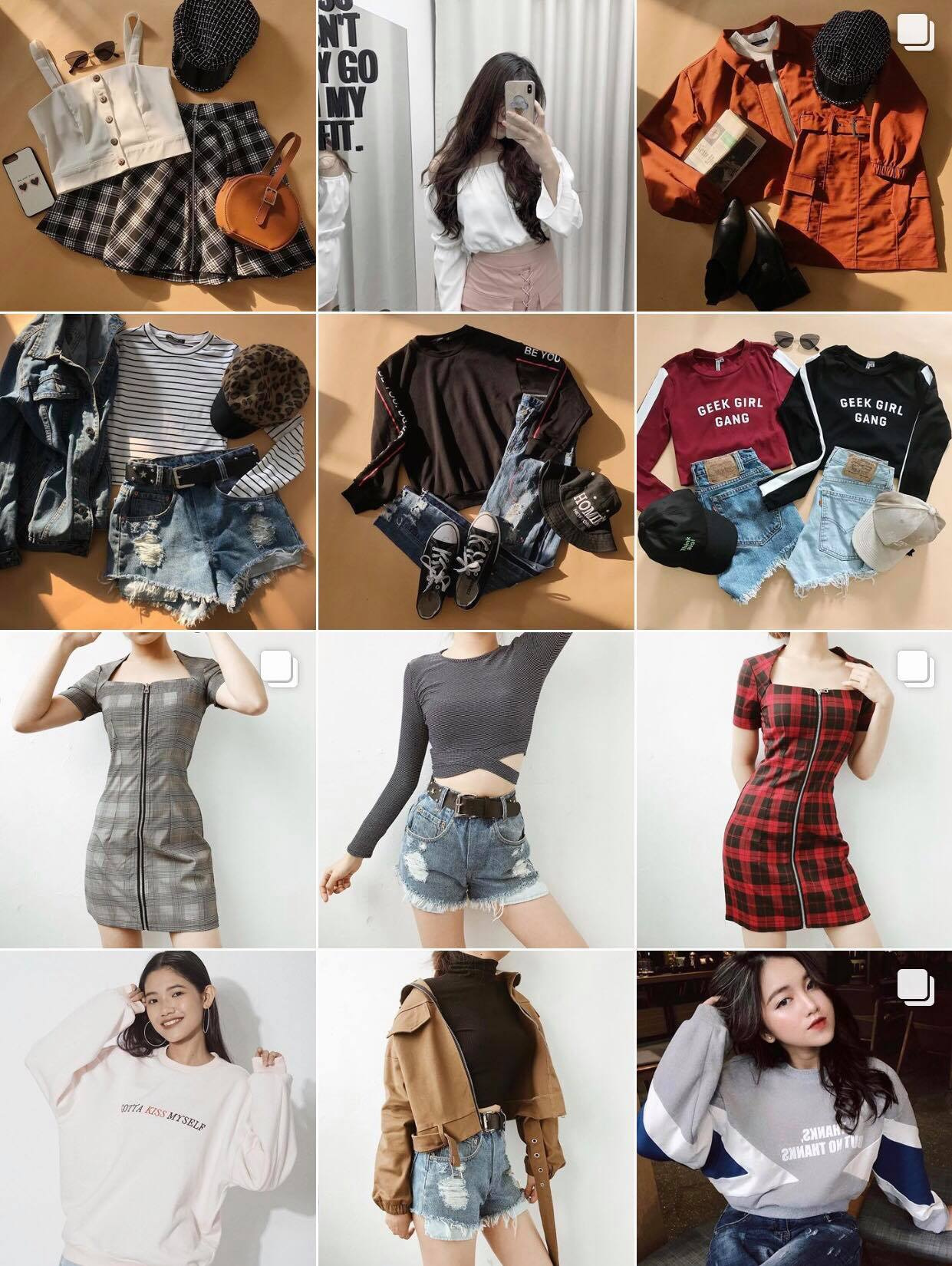
Task: Open the striped tee with leopard beret post
Action: coord(157,472)
